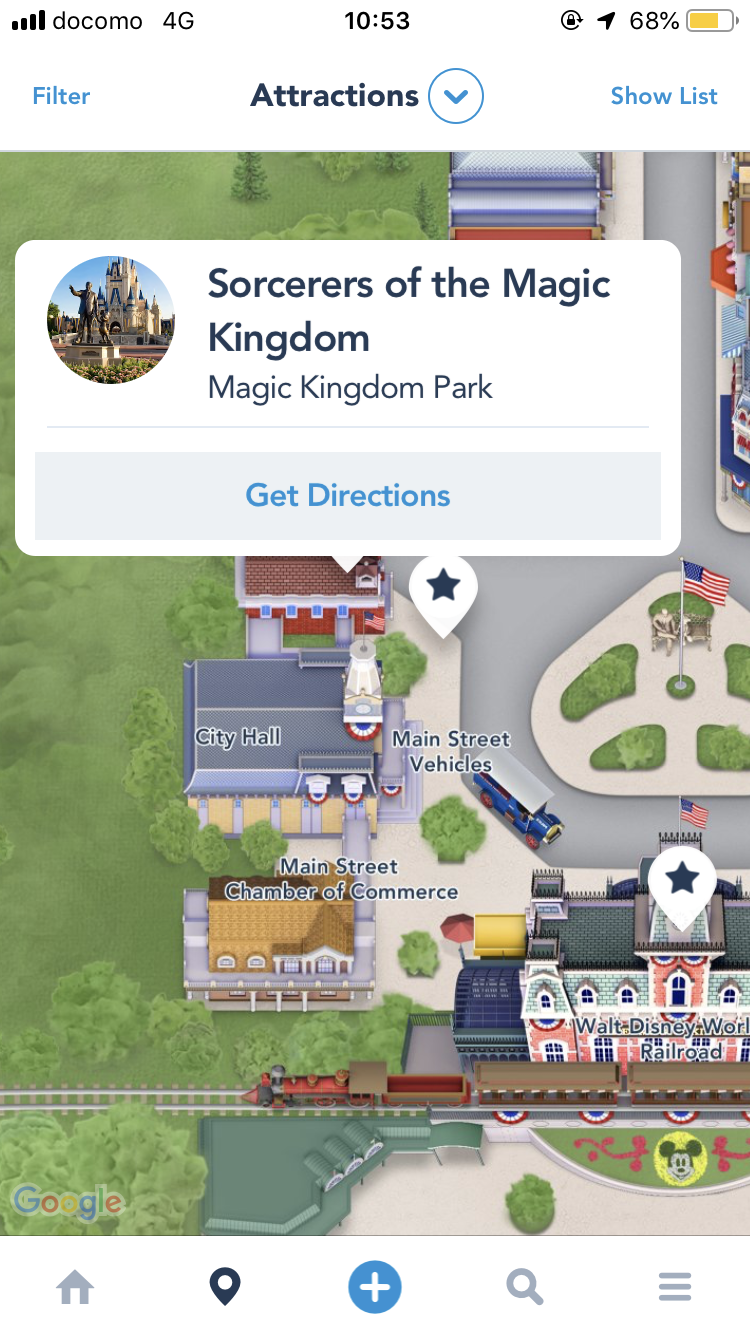
Task: Open the map location tab
Action: click(x=225, y=1286)
